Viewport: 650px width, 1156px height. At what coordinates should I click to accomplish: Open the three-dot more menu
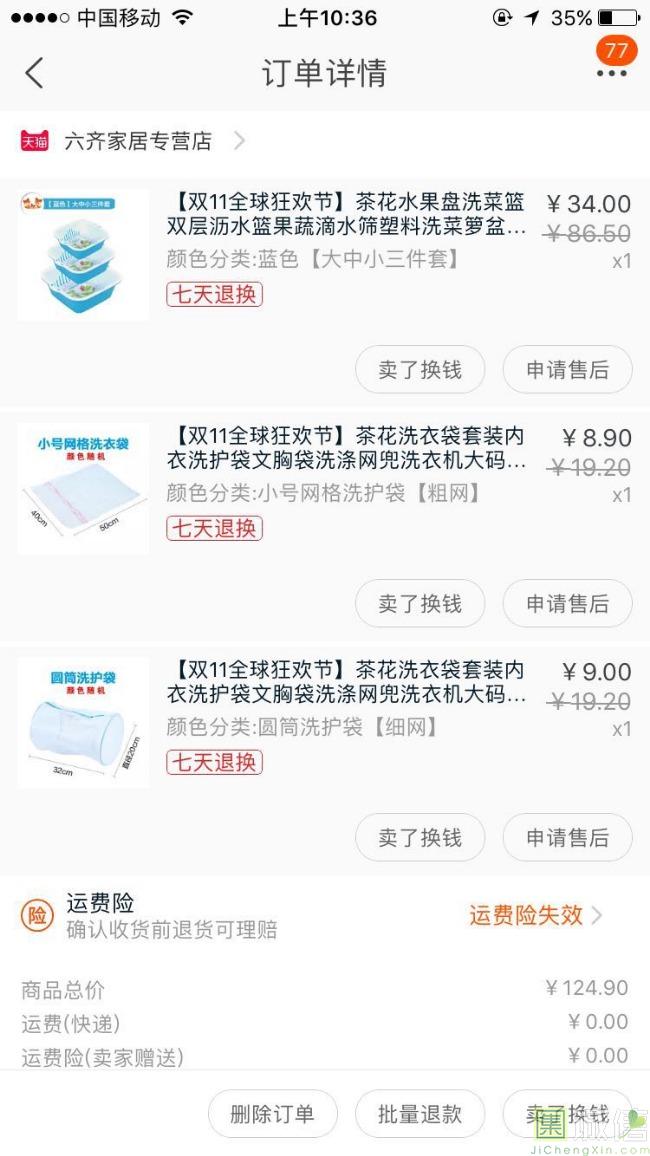[x=611, y=73]
